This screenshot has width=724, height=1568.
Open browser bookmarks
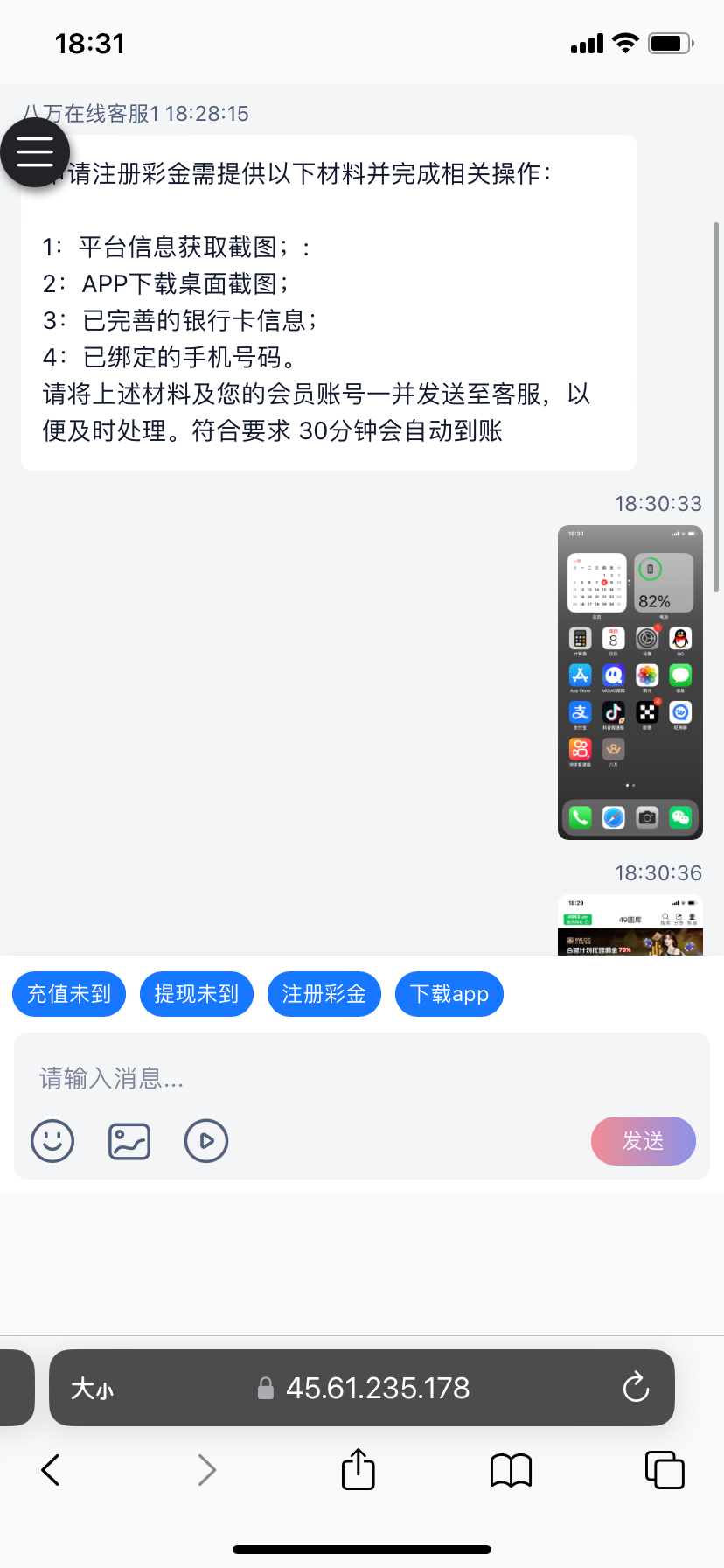512,1470
